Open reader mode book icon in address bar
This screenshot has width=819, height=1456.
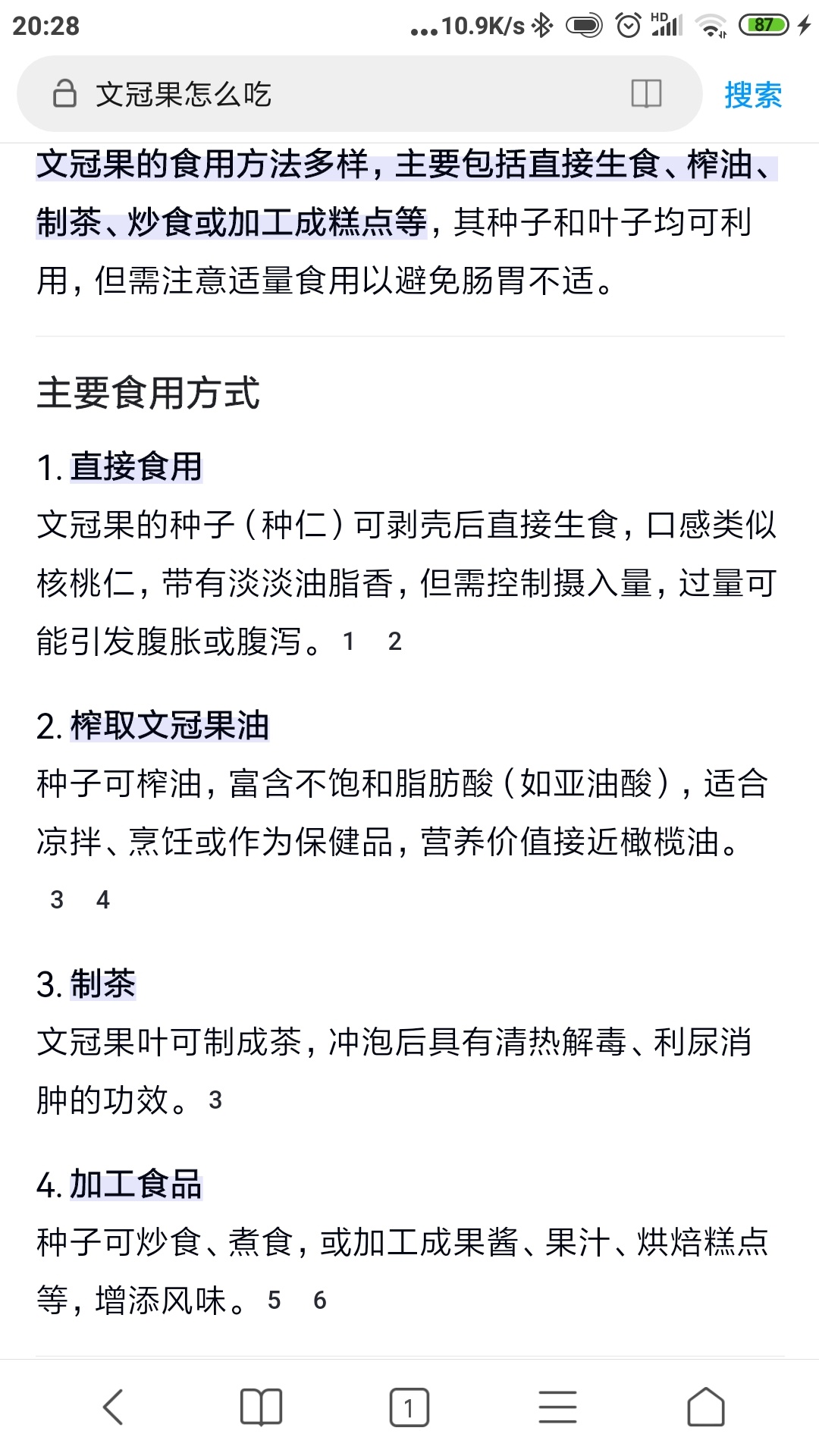[x=646, y=94]
